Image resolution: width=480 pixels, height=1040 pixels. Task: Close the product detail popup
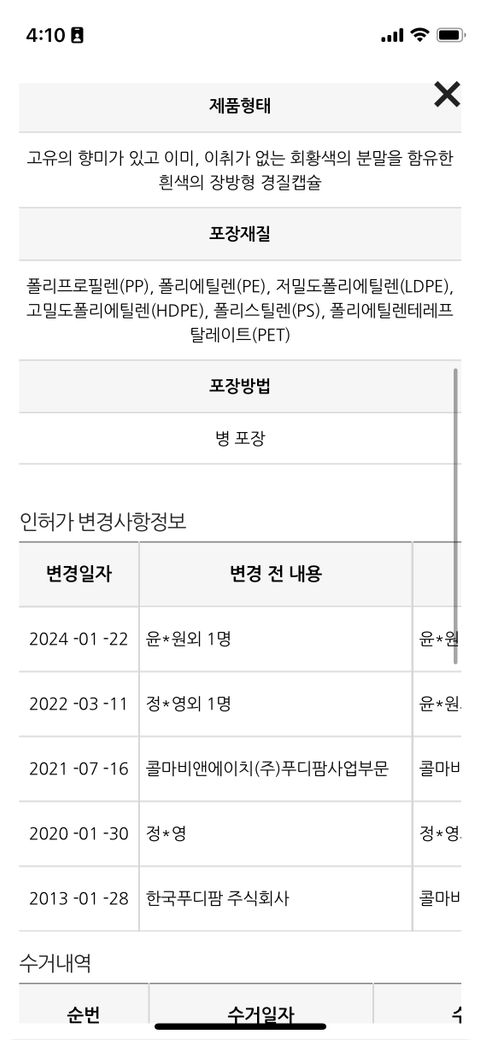(447, 94)
